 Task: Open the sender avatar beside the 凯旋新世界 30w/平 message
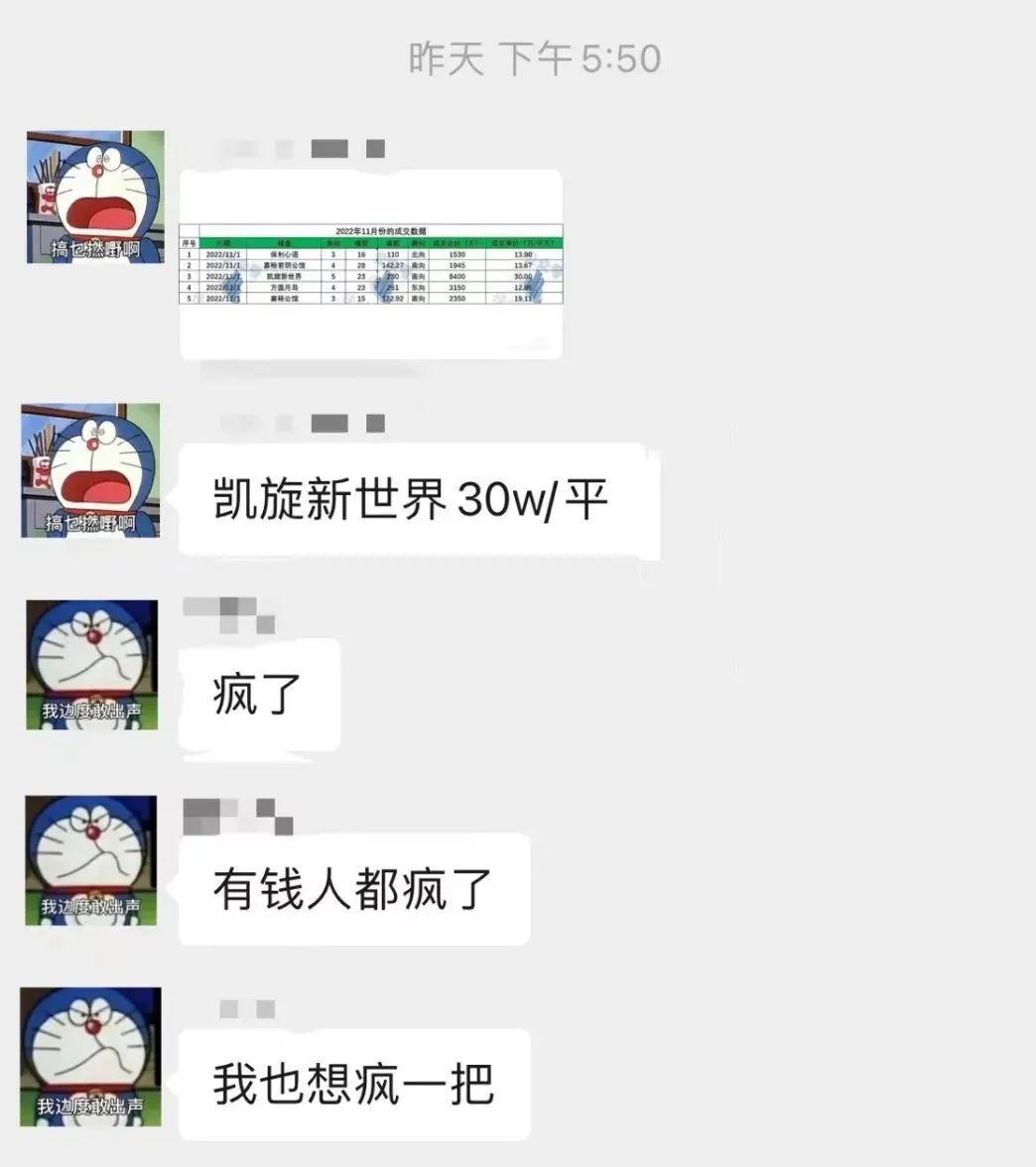(91, 470)
